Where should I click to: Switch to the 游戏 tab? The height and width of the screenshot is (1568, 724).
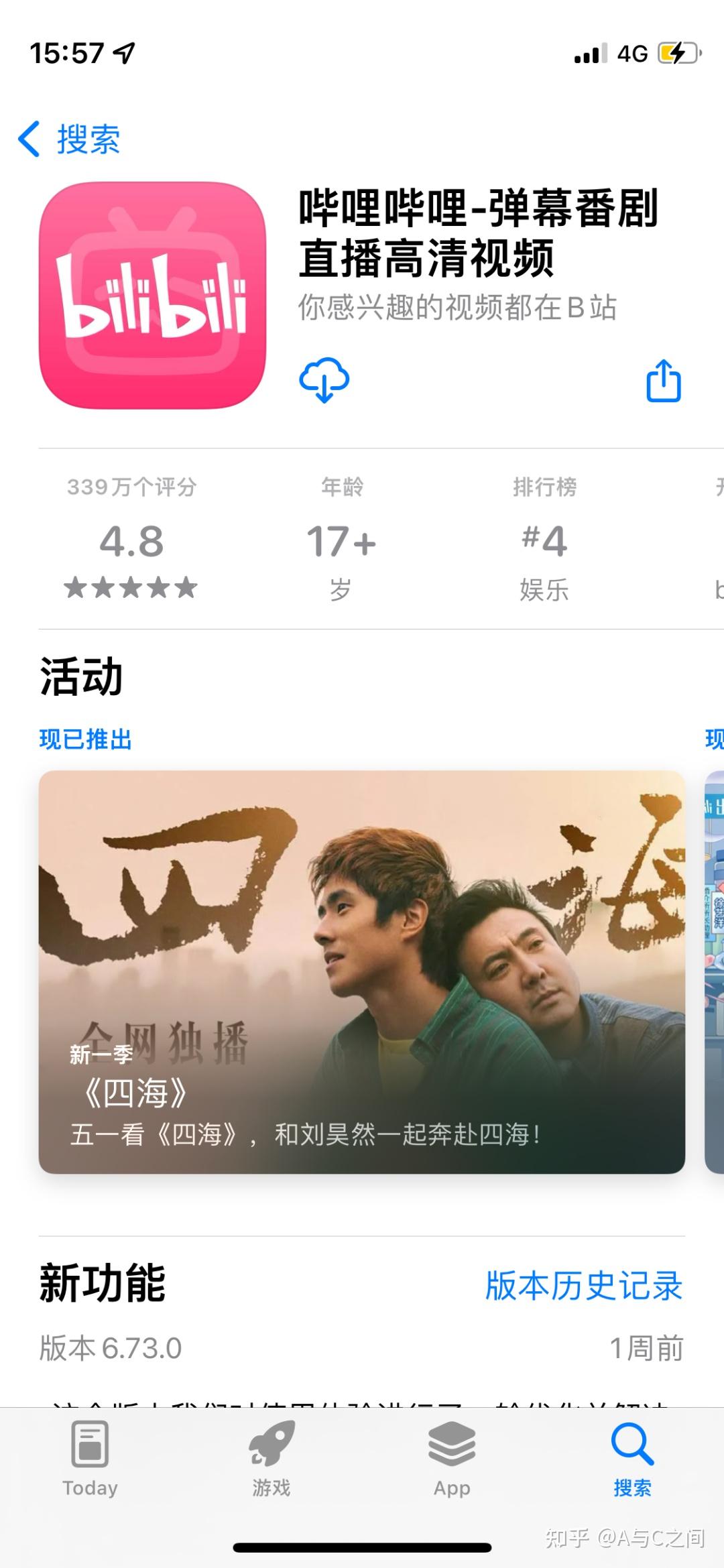271,1459
